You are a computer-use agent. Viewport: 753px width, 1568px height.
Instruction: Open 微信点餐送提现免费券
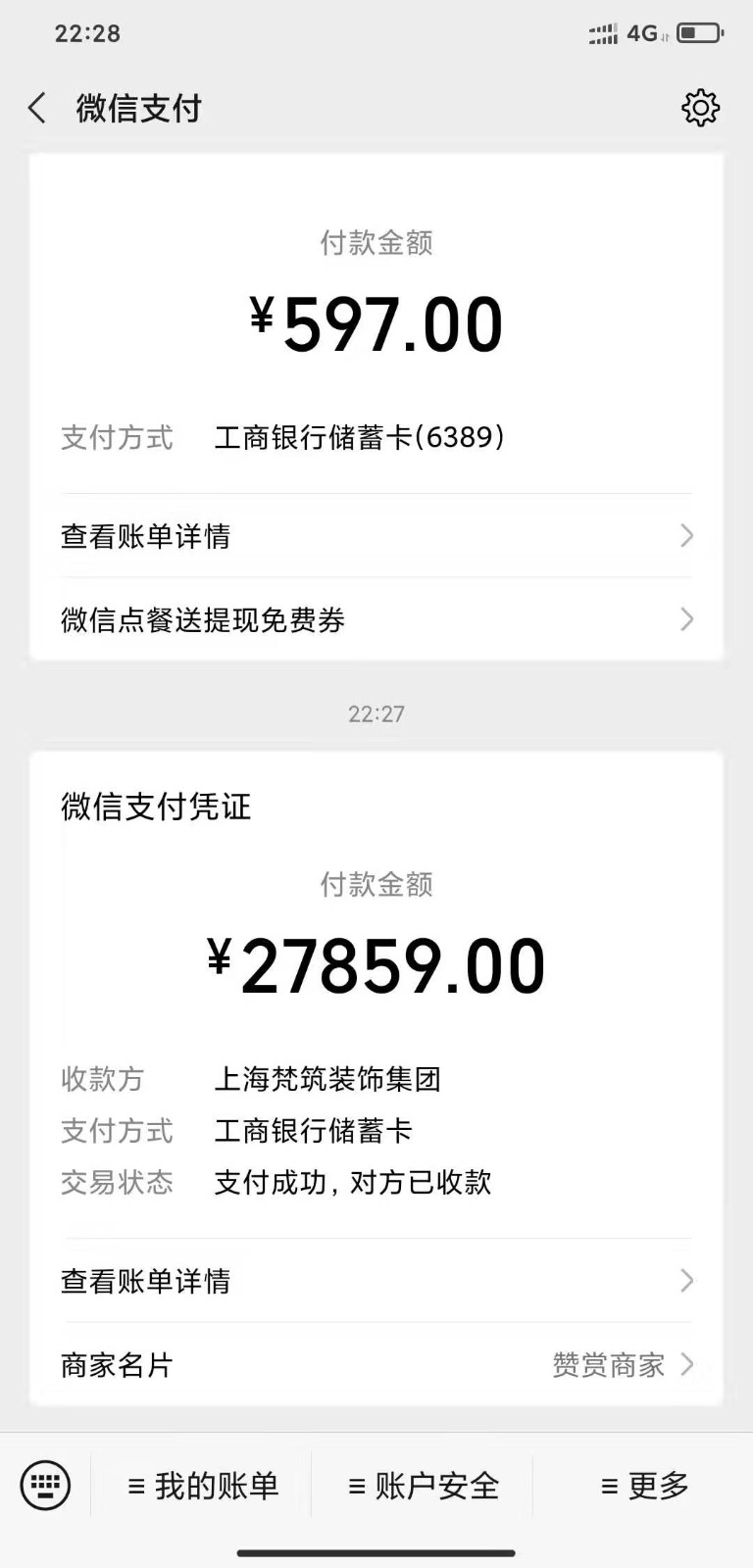(376, 619)
